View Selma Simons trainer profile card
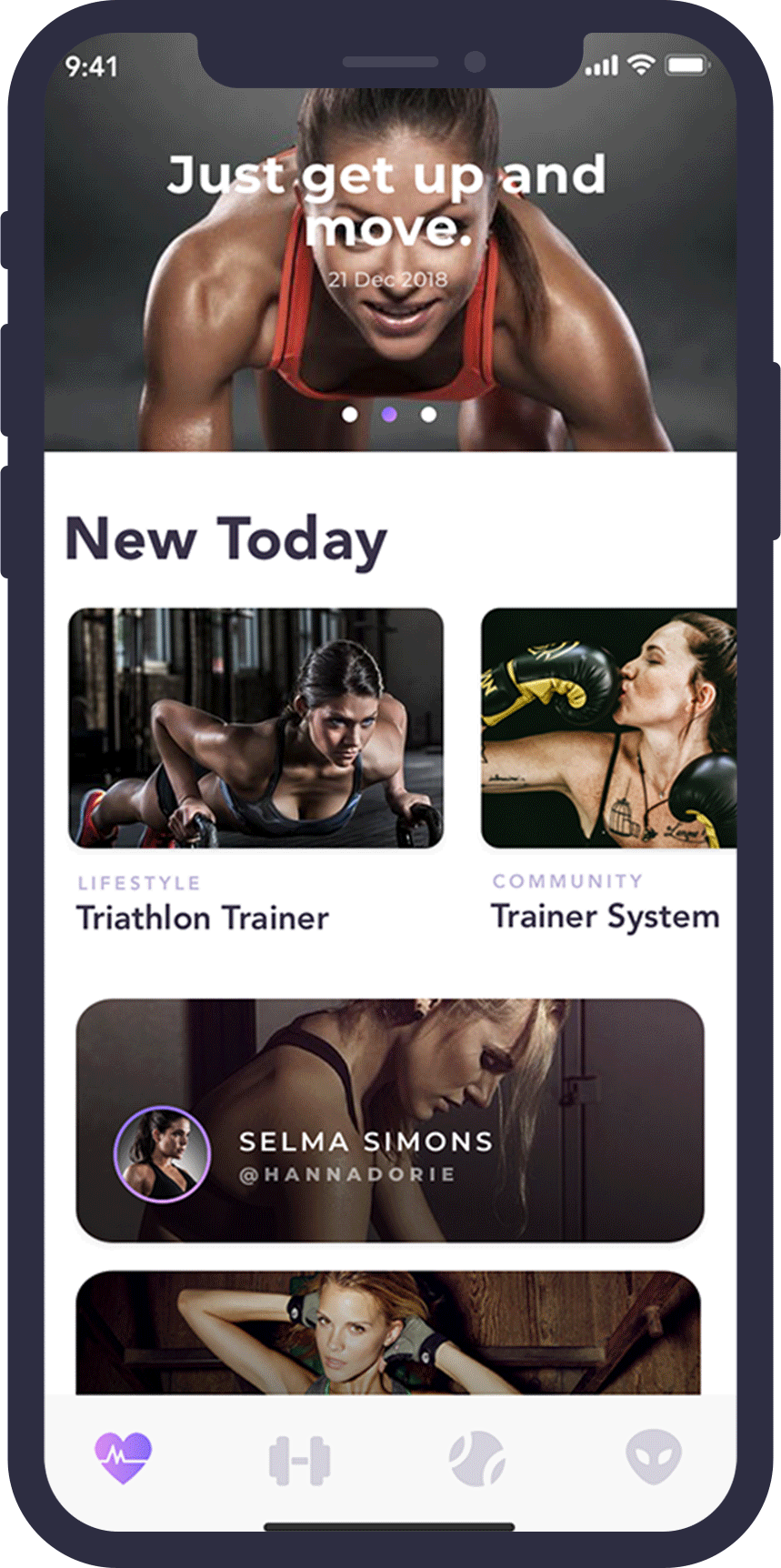781x1568 pixels. (x=390, y=1121)
